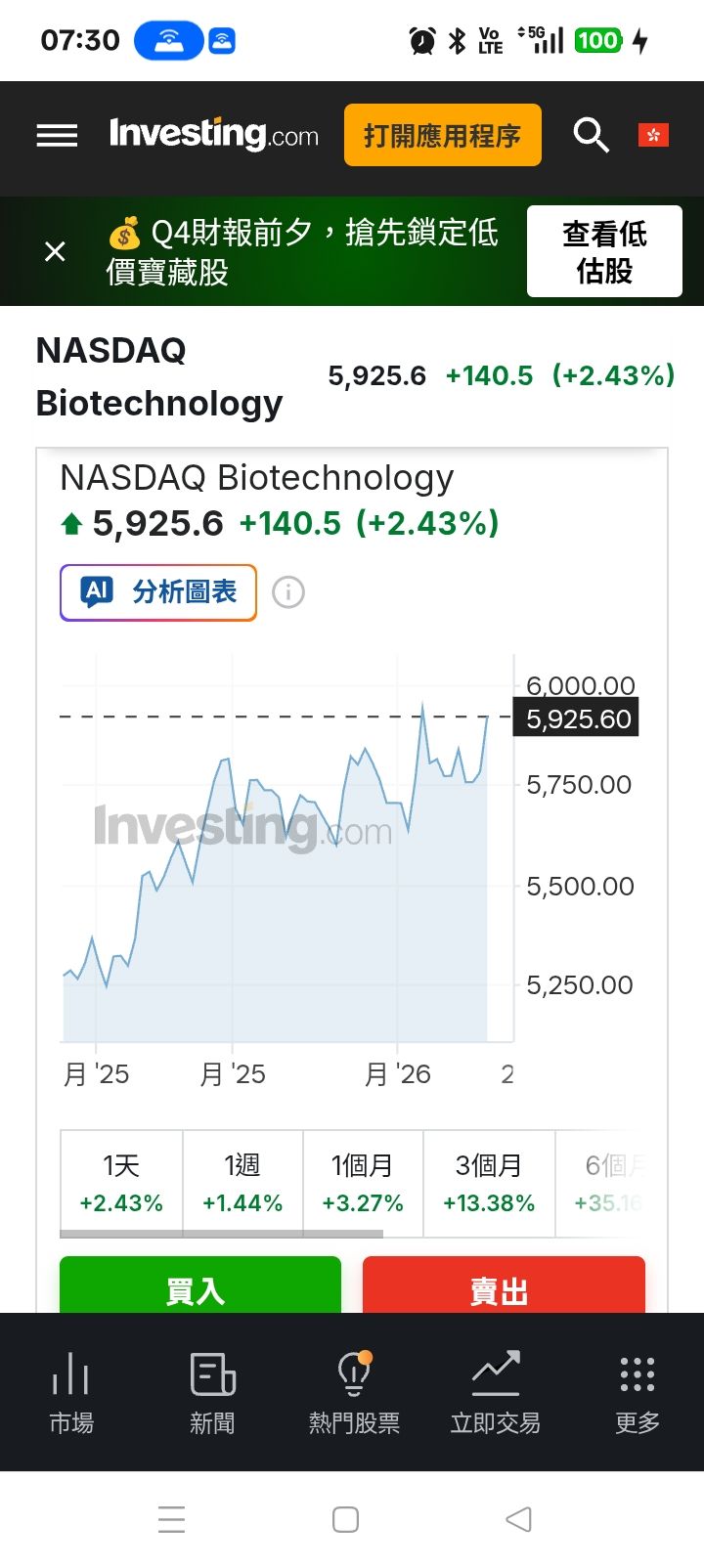
Task: Select the 1週 timeframe
Action: 242,1183
